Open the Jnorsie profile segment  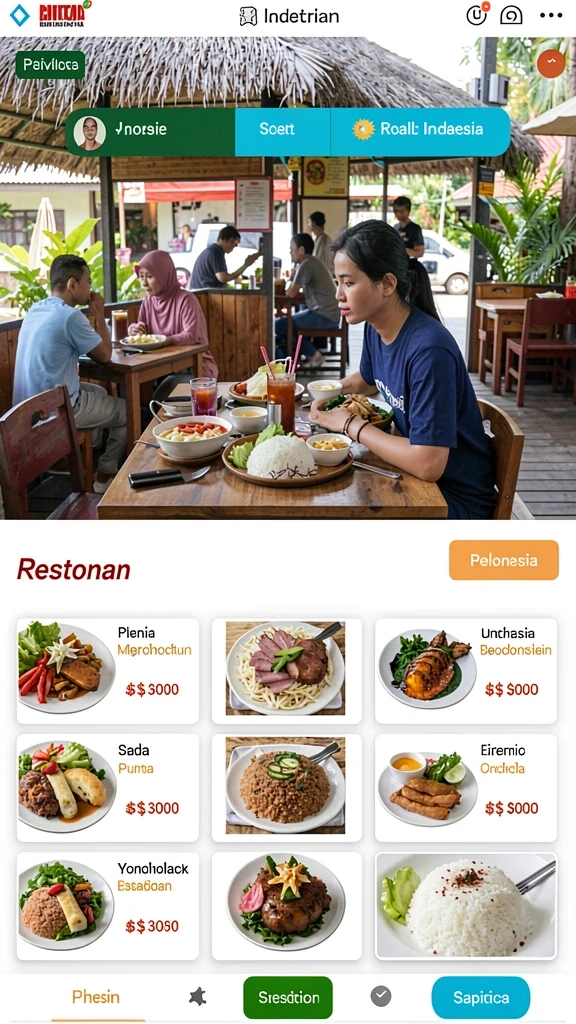150,131
